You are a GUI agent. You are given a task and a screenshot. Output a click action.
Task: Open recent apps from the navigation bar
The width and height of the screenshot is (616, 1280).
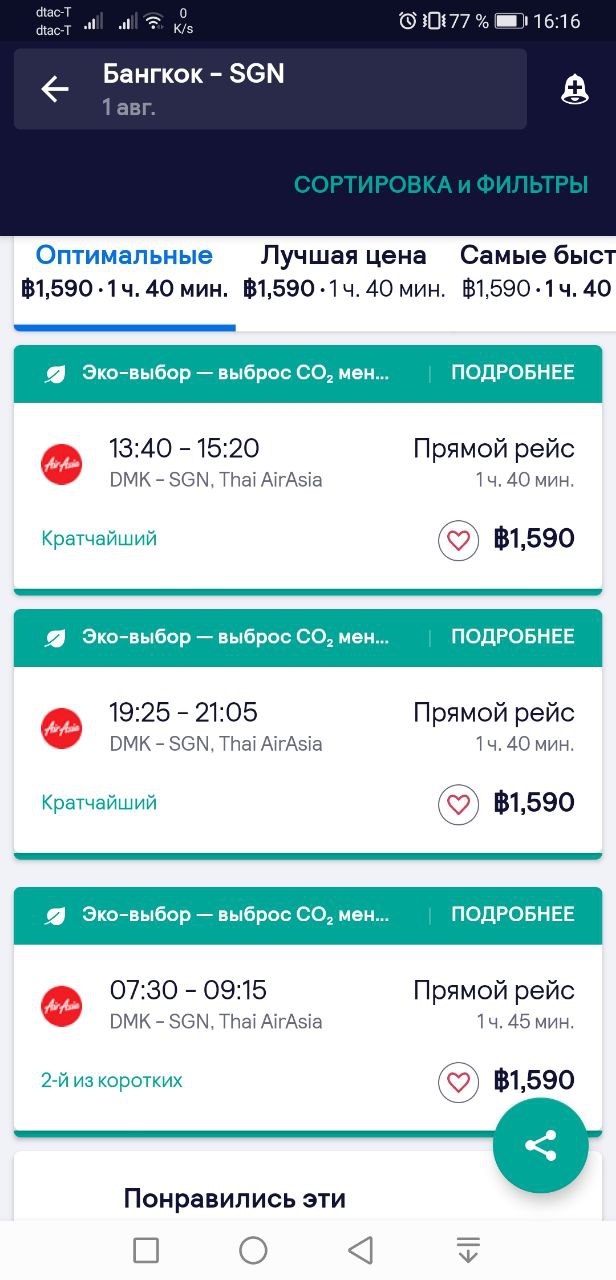(x=146, y=1250)
